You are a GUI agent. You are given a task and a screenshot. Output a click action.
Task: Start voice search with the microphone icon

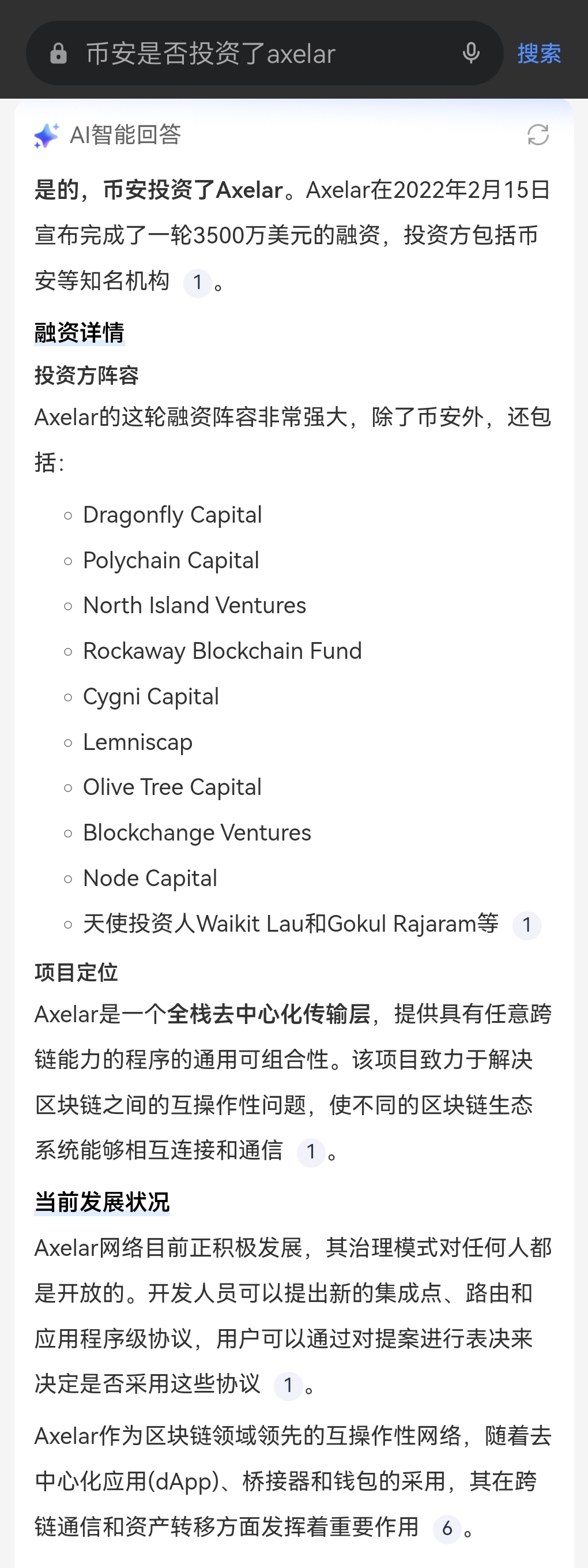[470, 54]
